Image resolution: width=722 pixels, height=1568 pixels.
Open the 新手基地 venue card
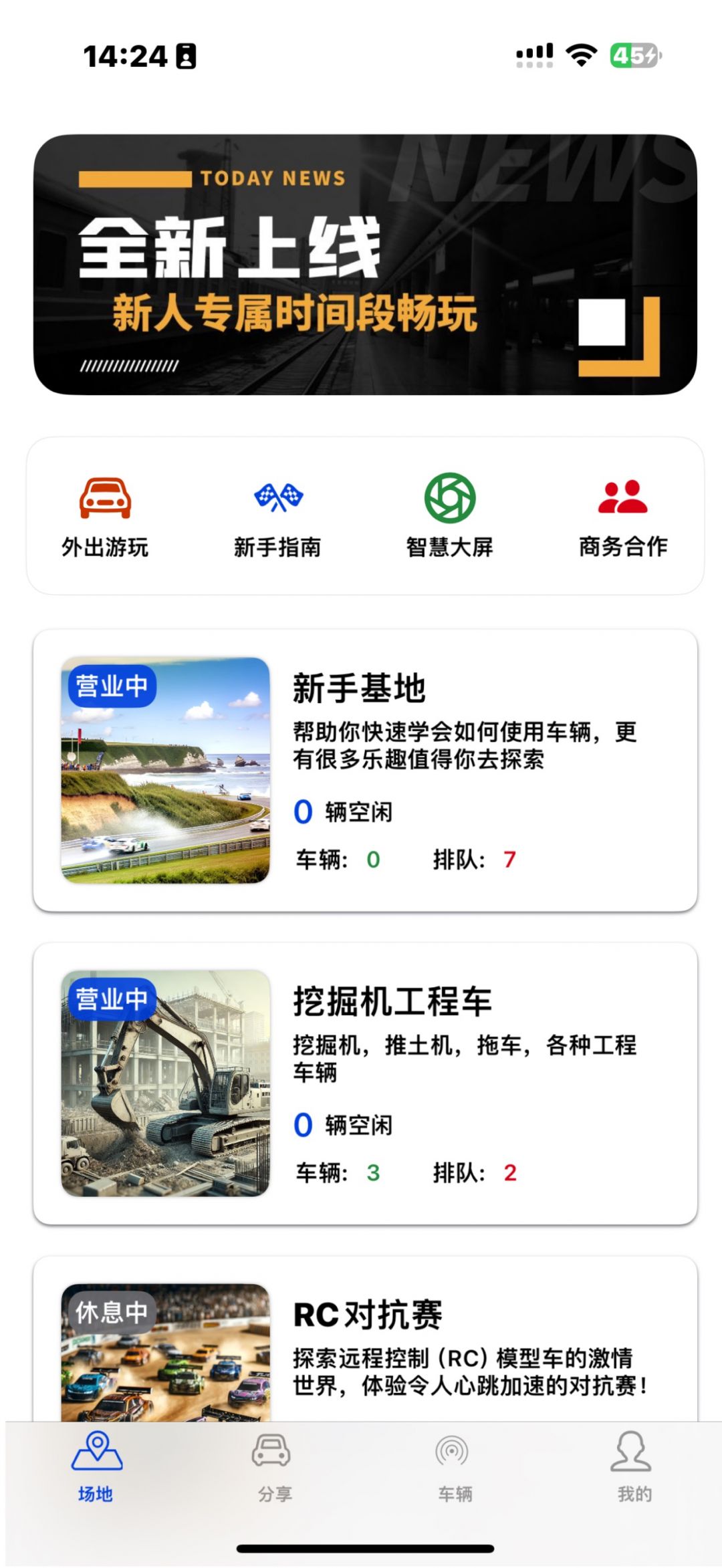point(365,770)
